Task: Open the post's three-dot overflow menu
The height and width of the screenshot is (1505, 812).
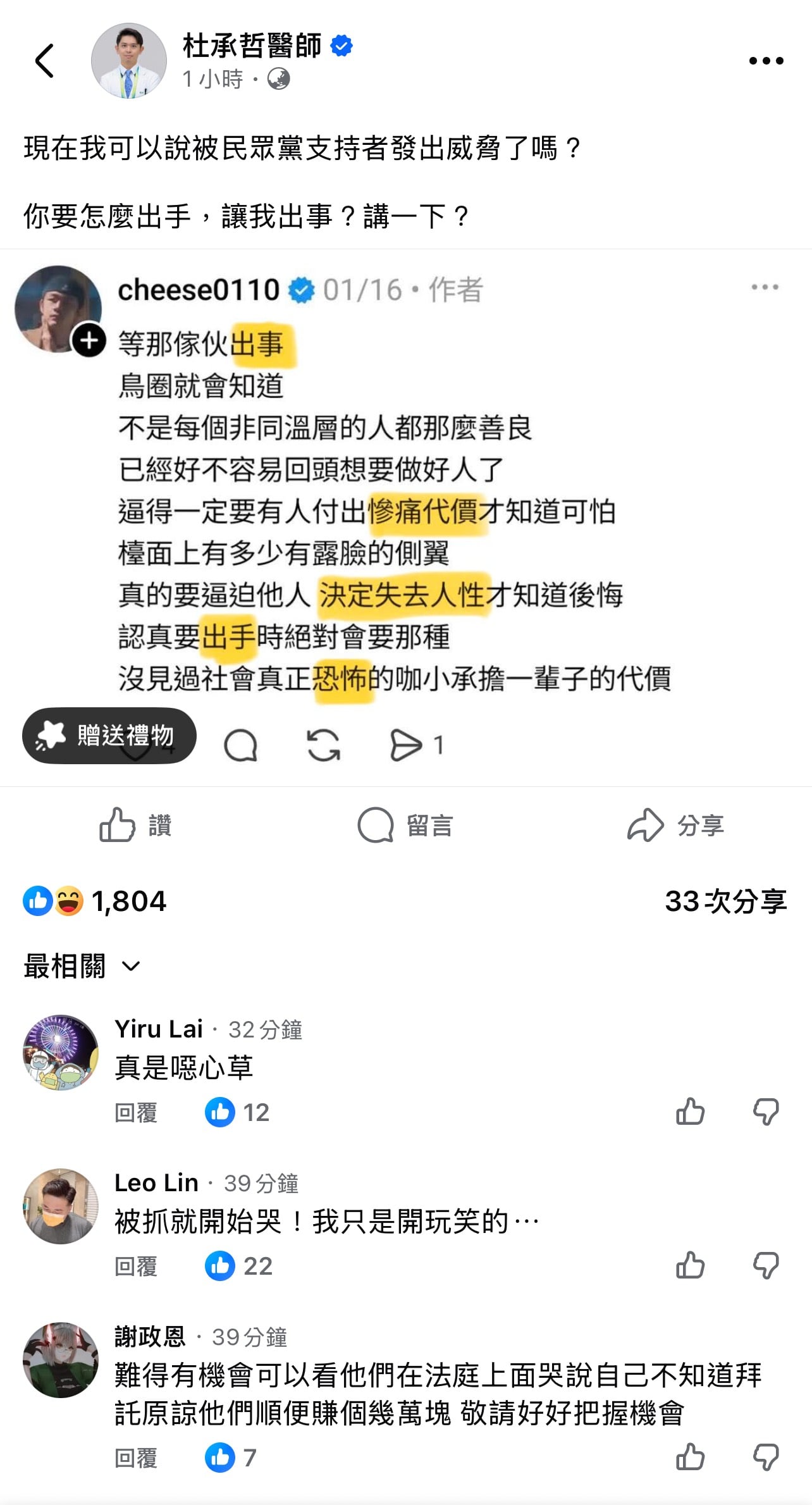Action: click(x=766, y=61)
